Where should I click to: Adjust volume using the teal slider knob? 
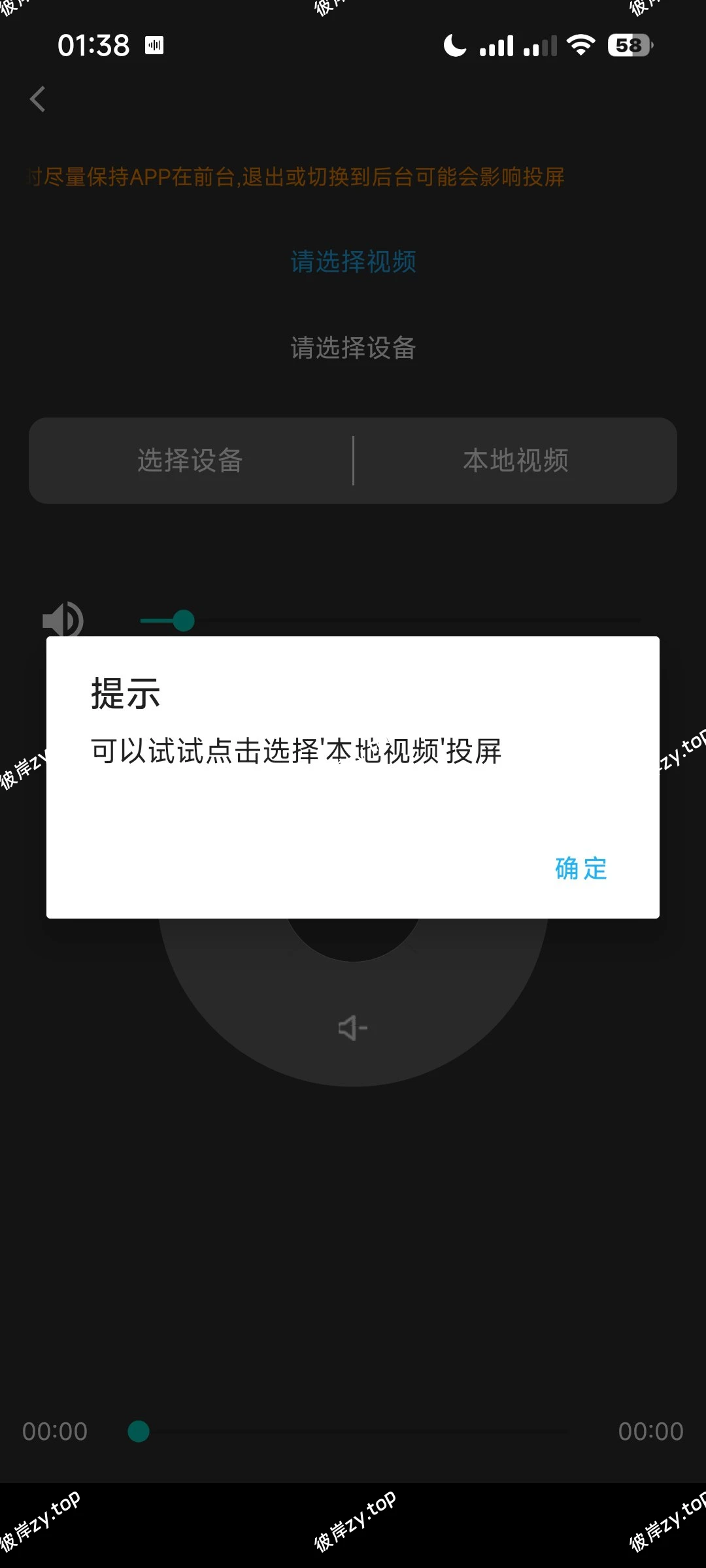183,619
